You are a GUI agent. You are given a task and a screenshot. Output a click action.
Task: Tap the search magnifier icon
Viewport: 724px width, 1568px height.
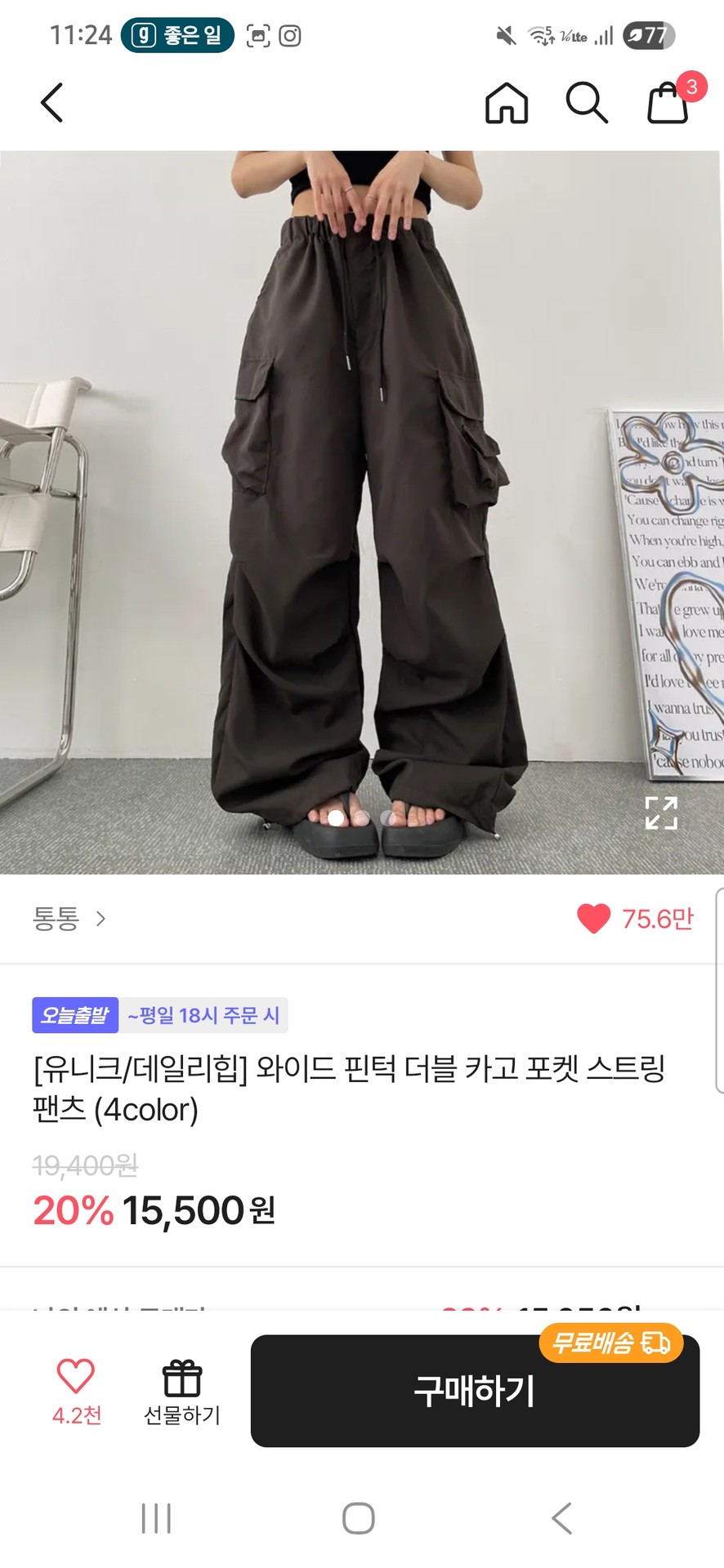click(586, 103)
